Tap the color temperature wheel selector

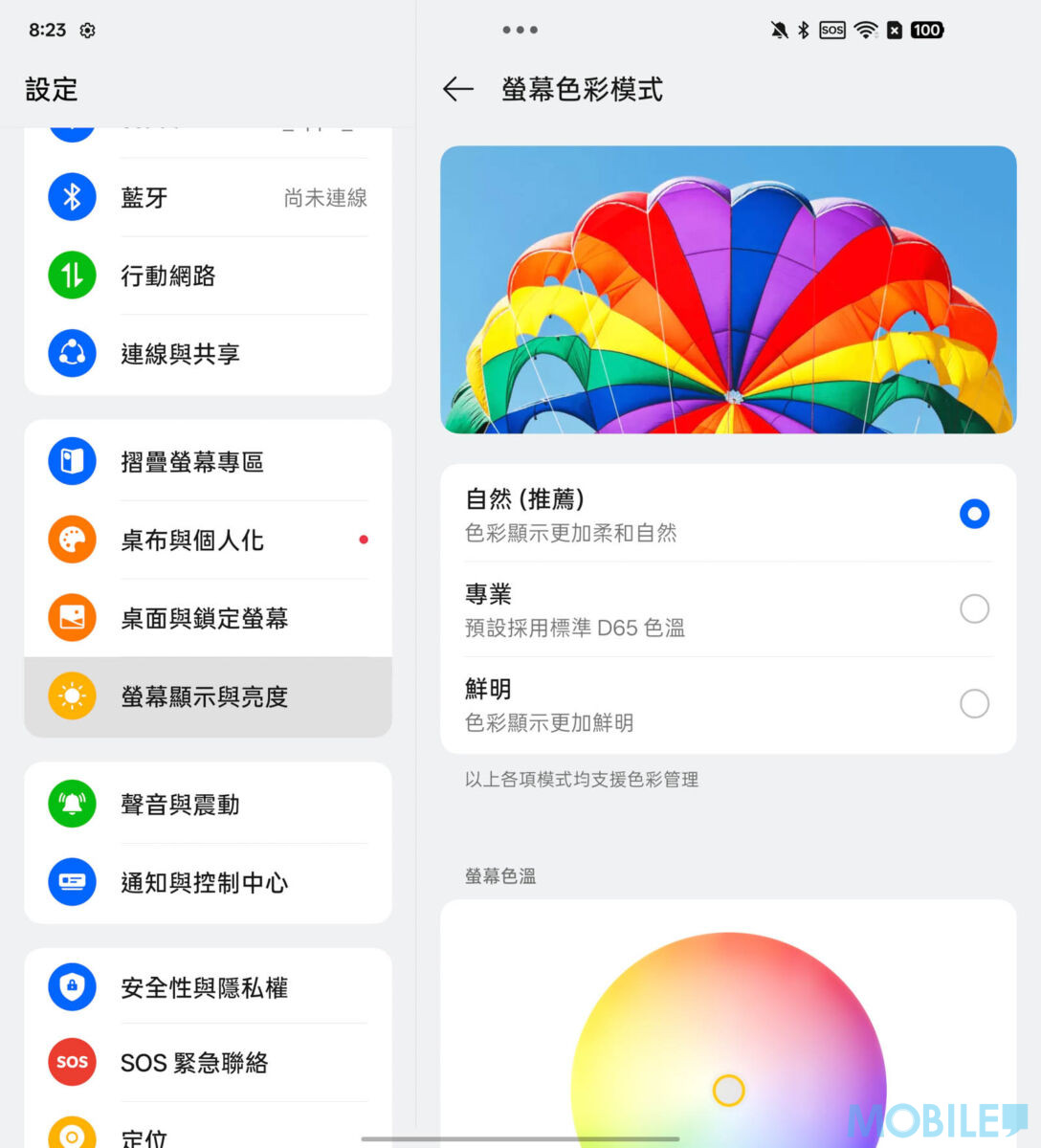click(728, 1090)
